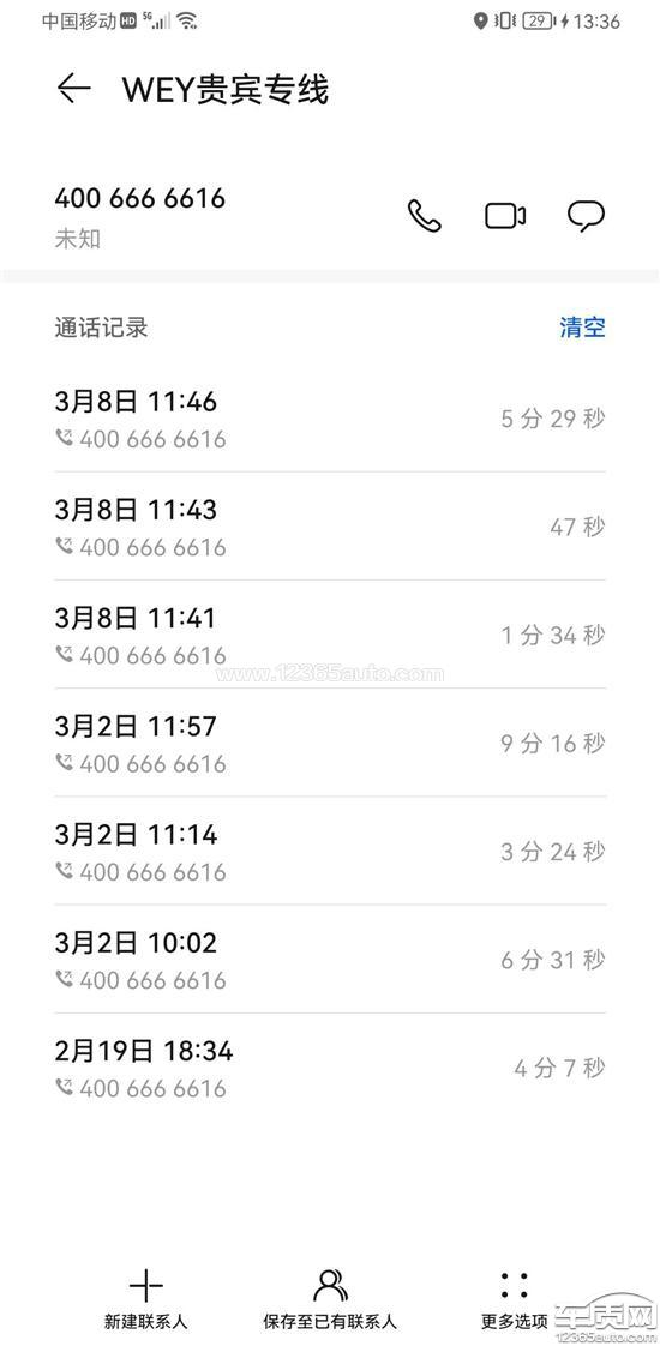Viewport: 660px width, 1346px height.
Task: Open the 3月8日 11:46 call record
Action: coord(330,419)
